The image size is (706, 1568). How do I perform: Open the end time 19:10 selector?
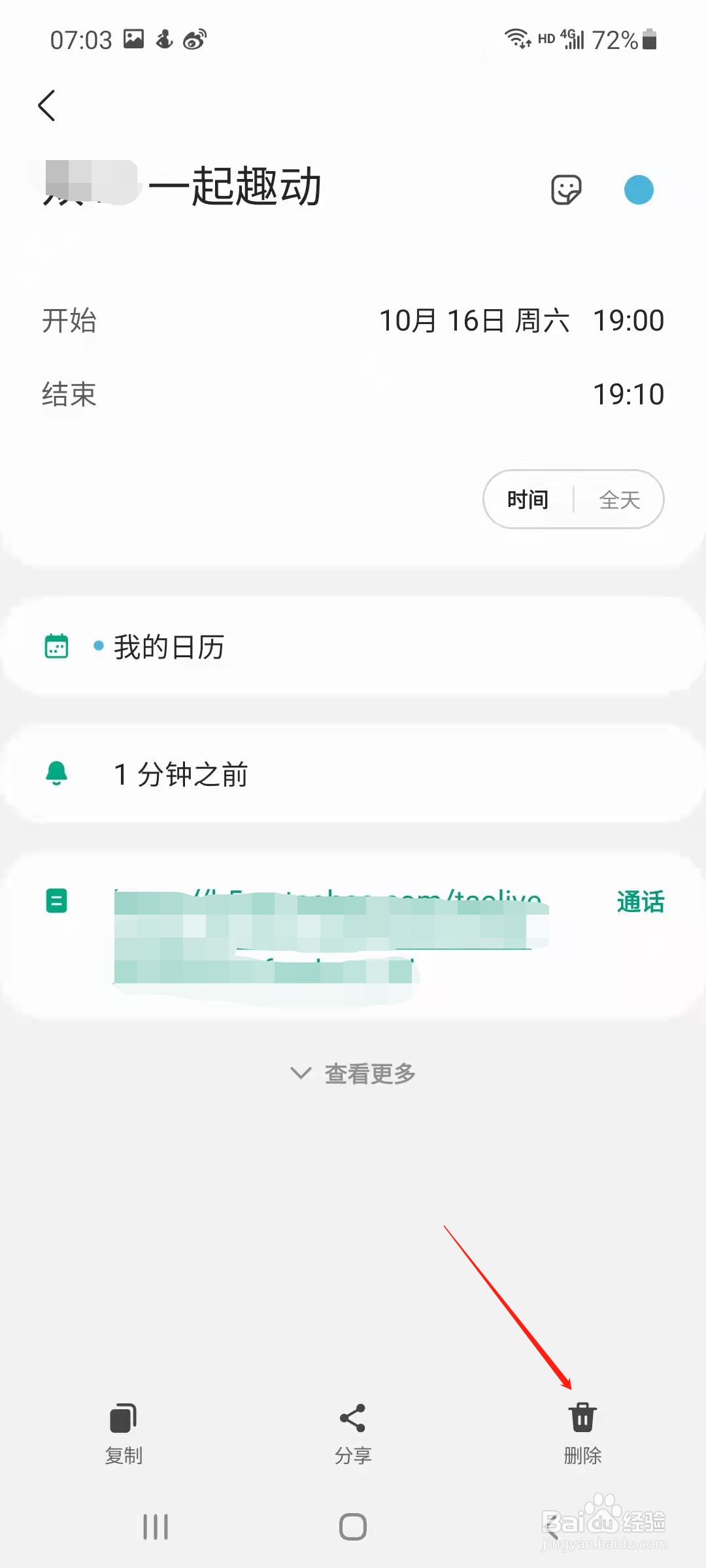pos(630,394)
